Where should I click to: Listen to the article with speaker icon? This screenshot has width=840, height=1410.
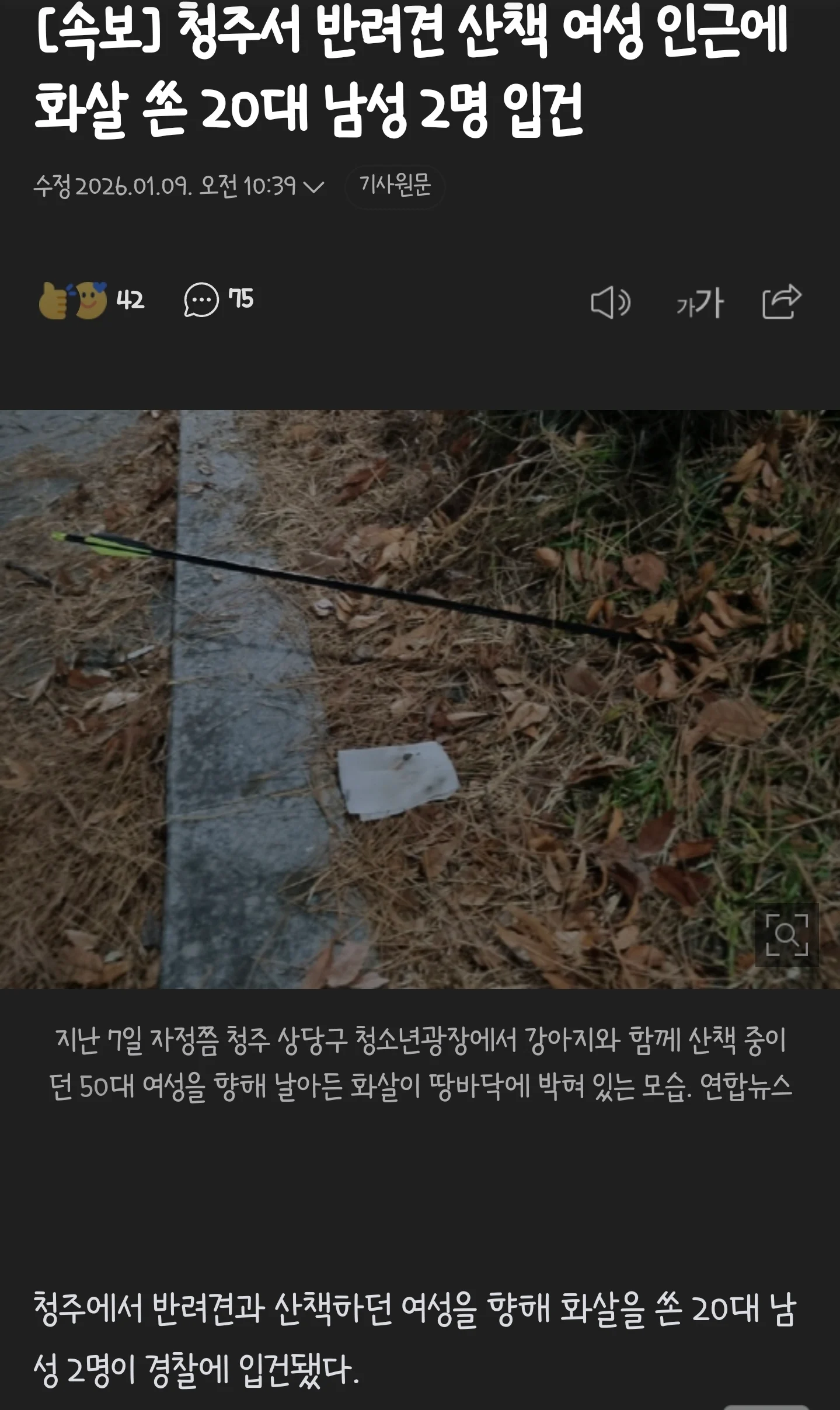pos(610,302)
